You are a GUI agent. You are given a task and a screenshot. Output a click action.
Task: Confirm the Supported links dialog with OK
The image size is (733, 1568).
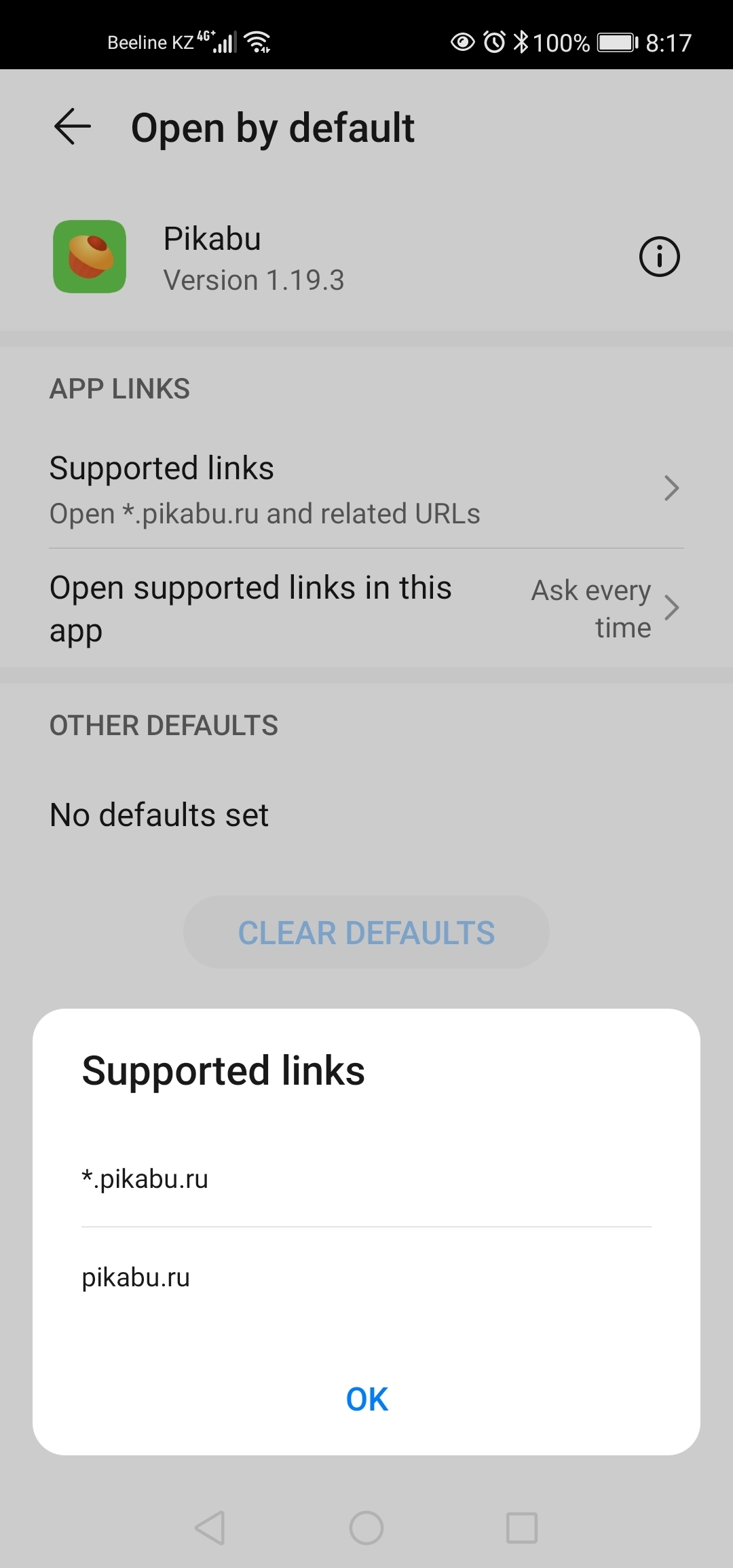366,1400
